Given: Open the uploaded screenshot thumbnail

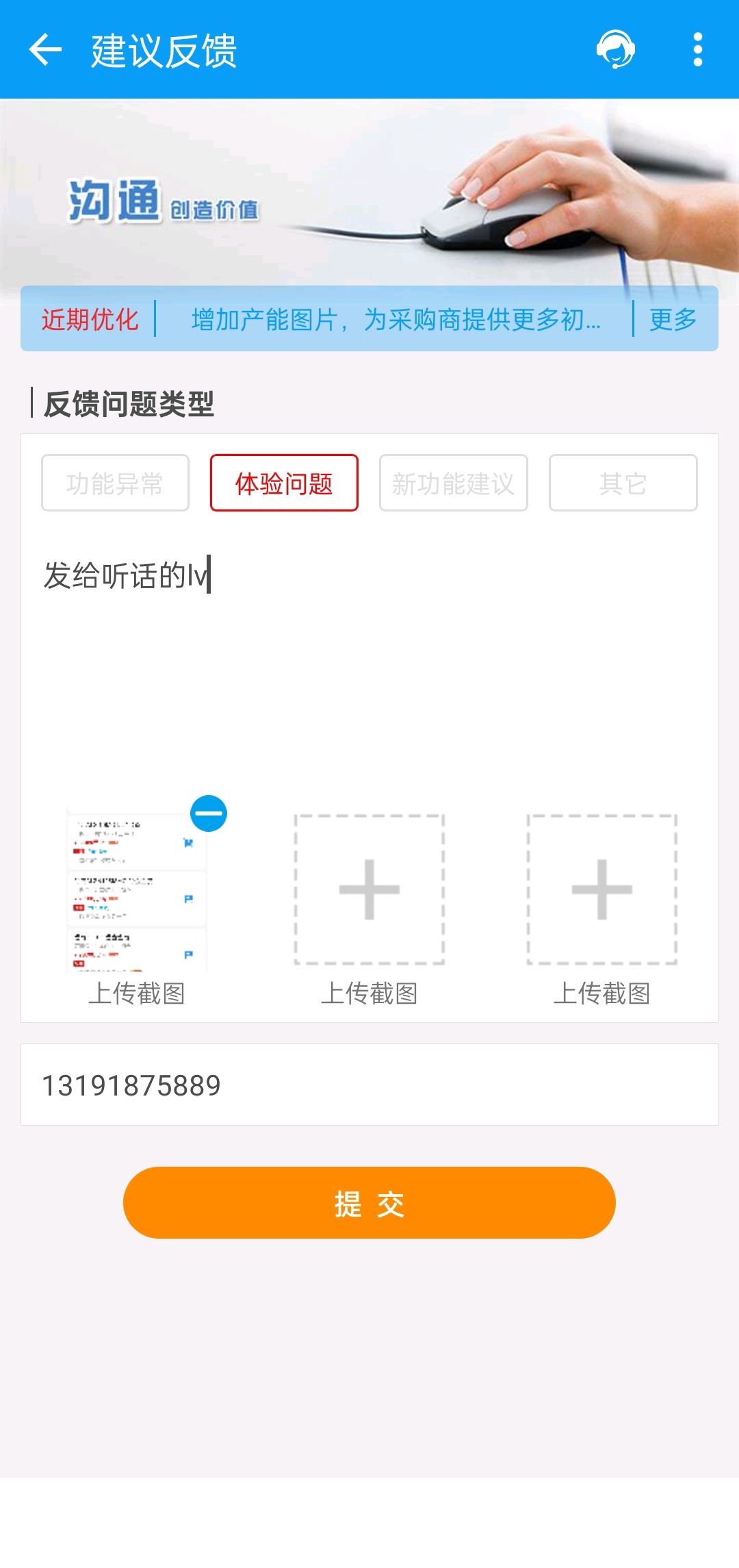Looking at the screenshot, I should point(137,889).
